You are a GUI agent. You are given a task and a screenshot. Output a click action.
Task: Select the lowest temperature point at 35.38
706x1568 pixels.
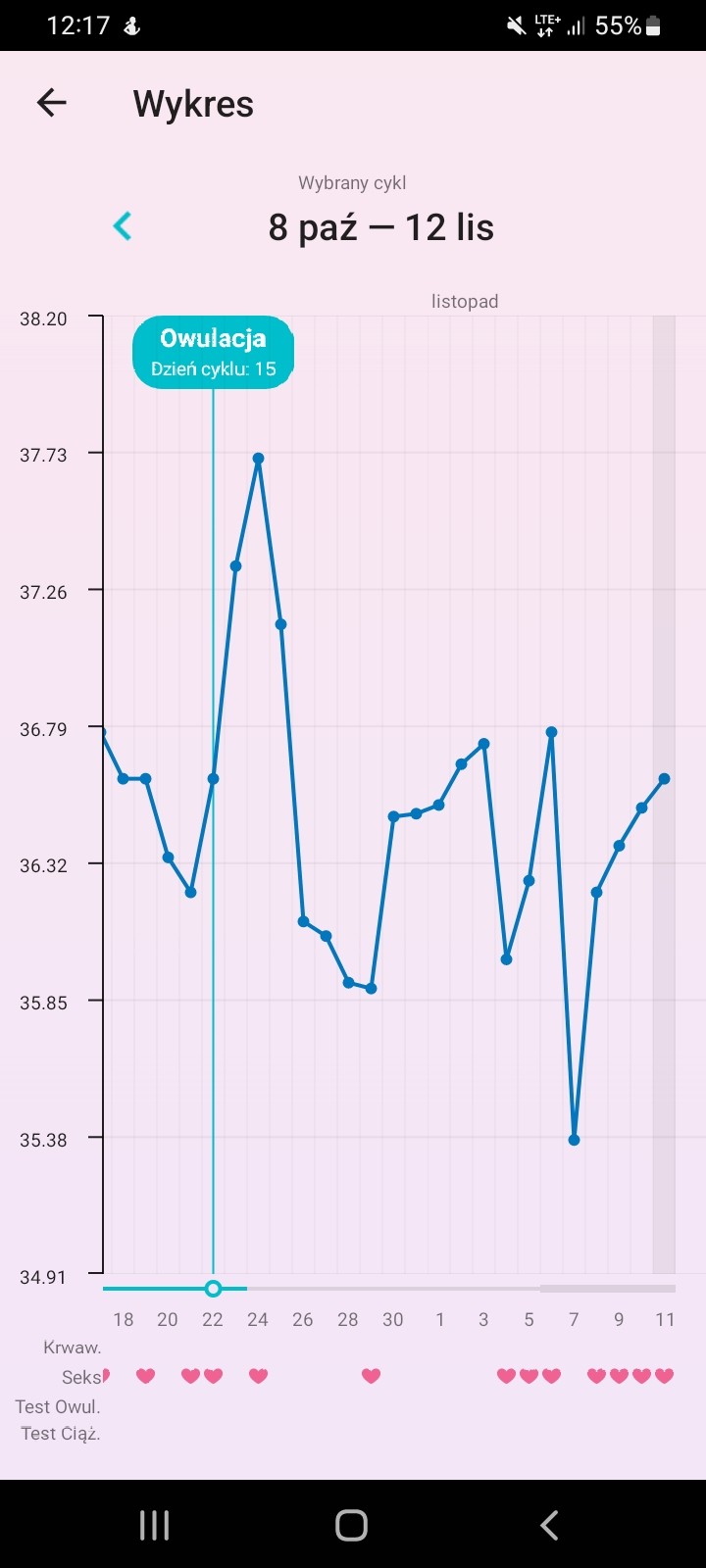click(x=575, y=1140)
